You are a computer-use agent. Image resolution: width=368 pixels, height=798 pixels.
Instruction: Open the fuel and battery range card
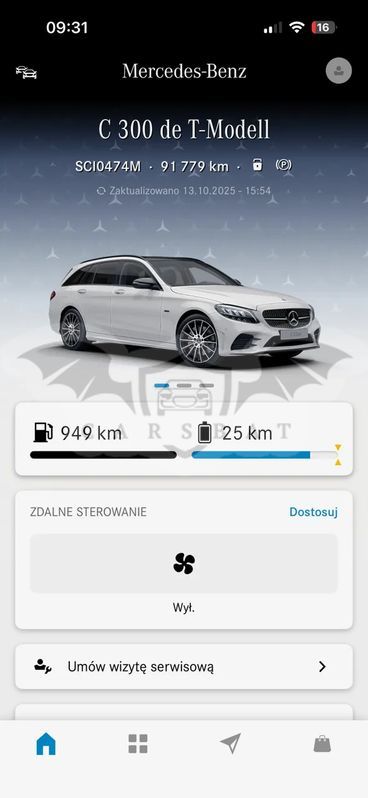(184, 439)
